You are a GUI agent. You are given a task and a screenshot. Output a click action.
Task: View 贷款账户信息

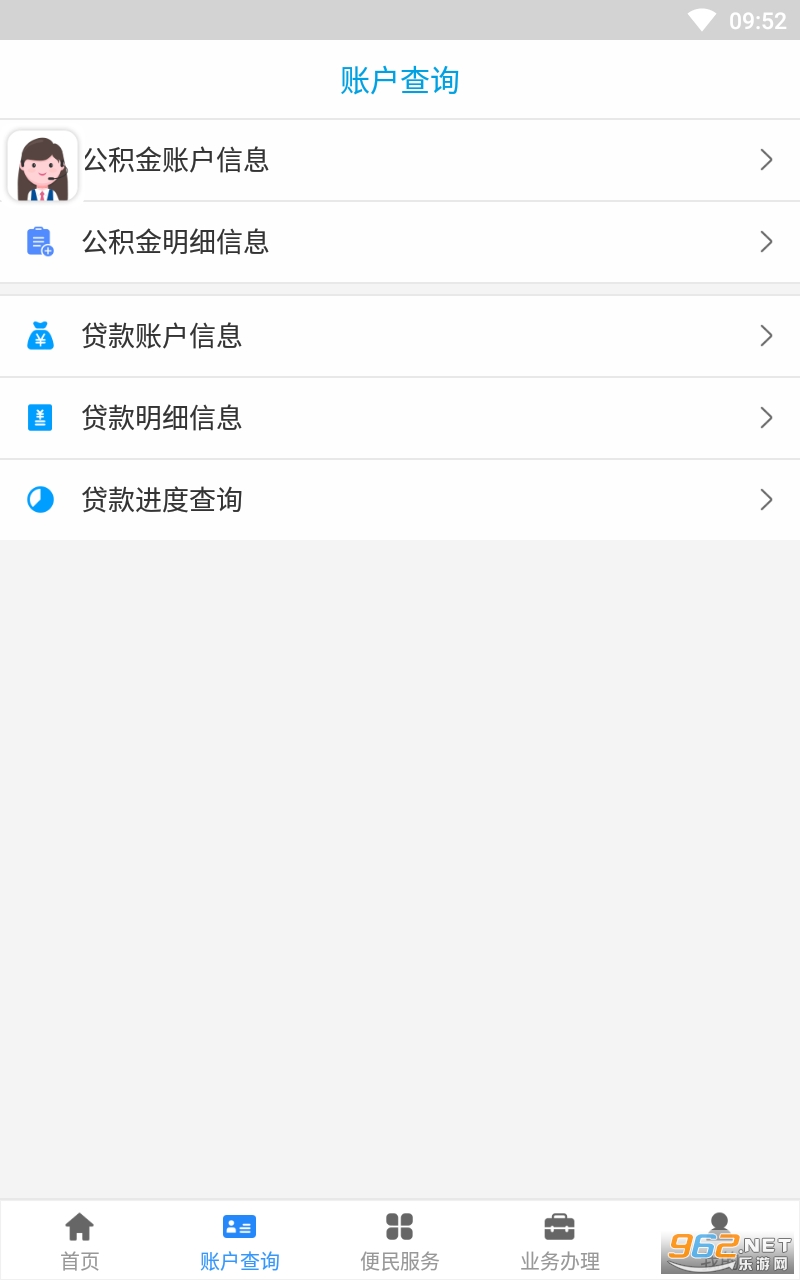[400, 336]
